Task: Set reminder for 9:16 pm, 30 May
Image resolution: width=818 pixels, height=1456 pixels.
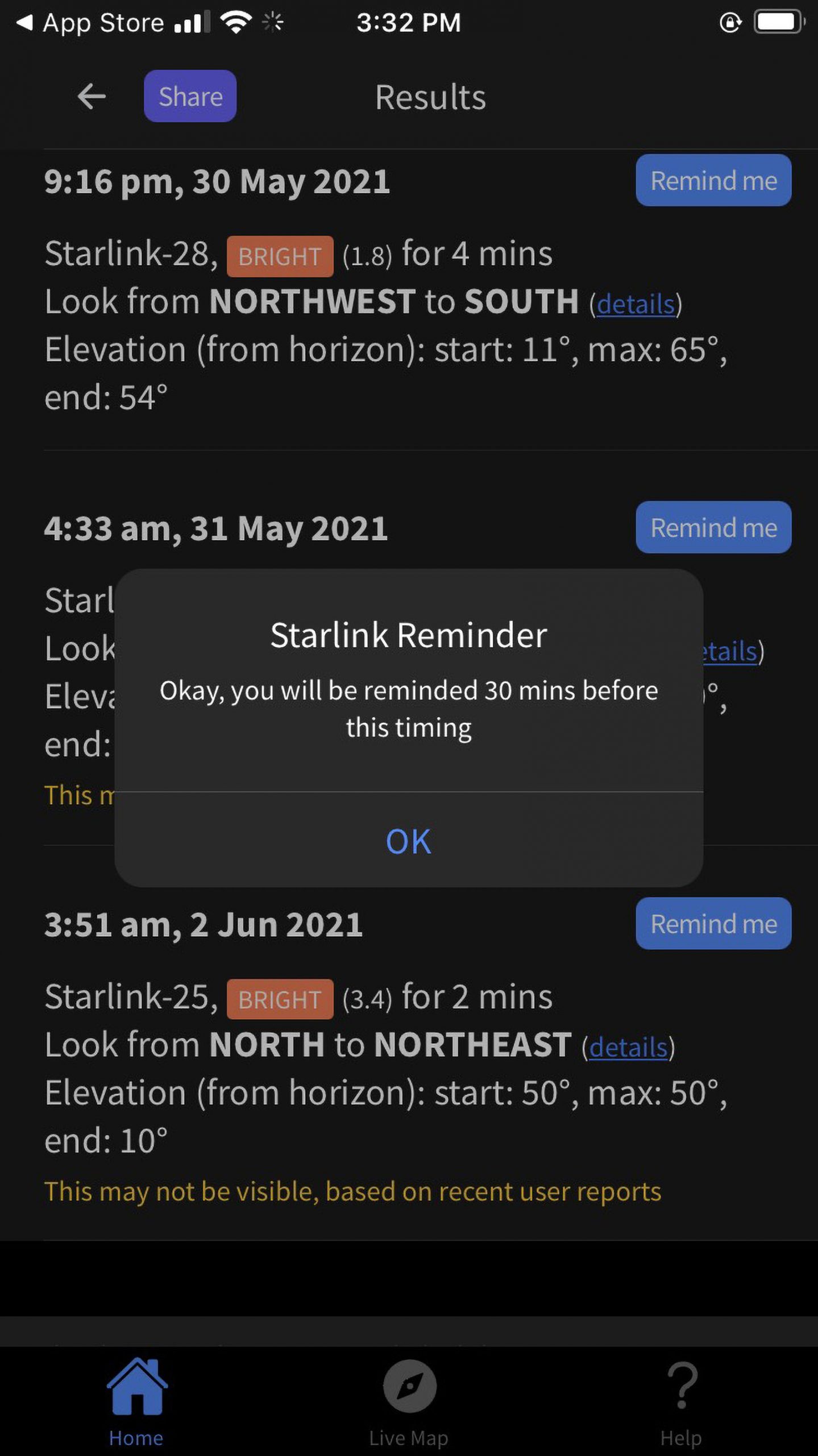Action: click(x=713, y=180)
